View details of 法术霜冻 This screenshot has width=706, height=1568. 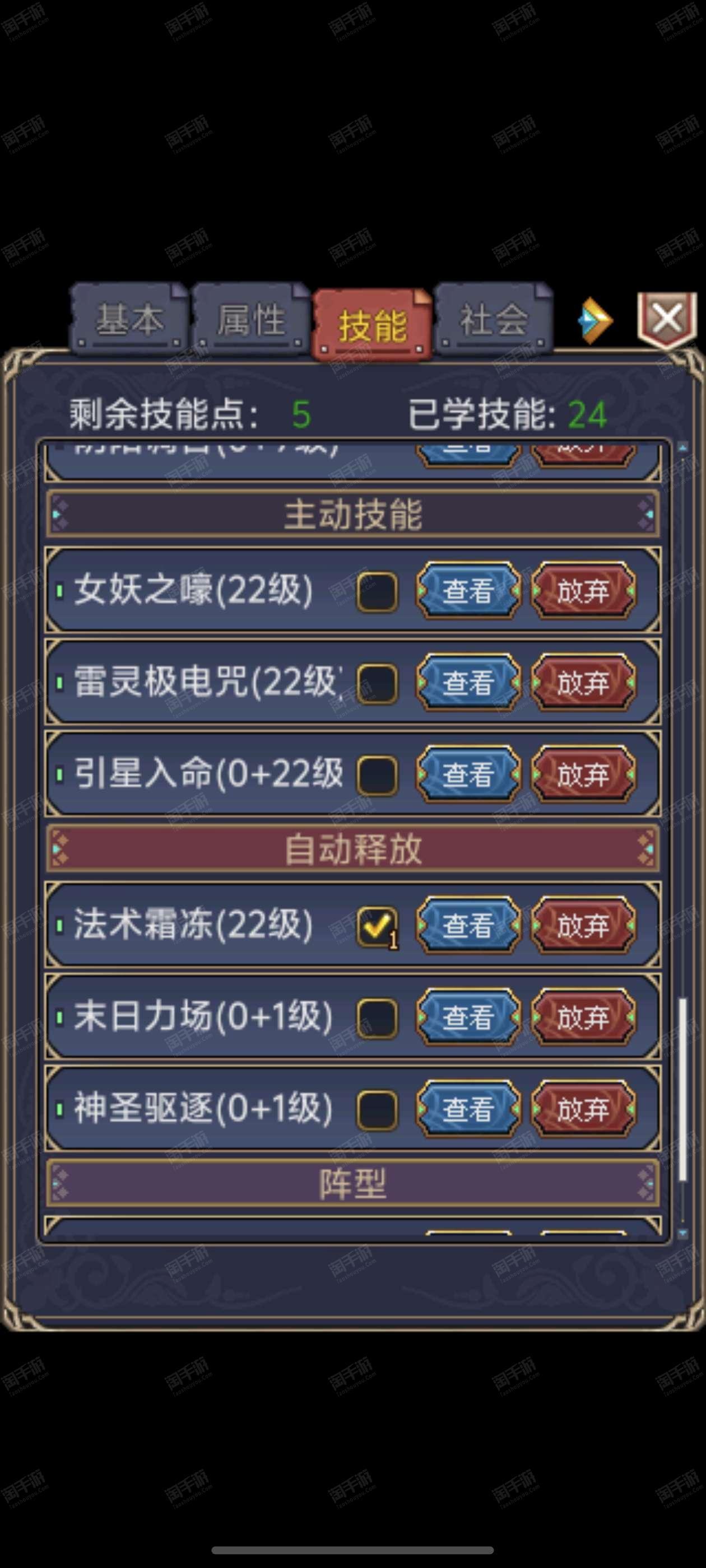point(468,925)
